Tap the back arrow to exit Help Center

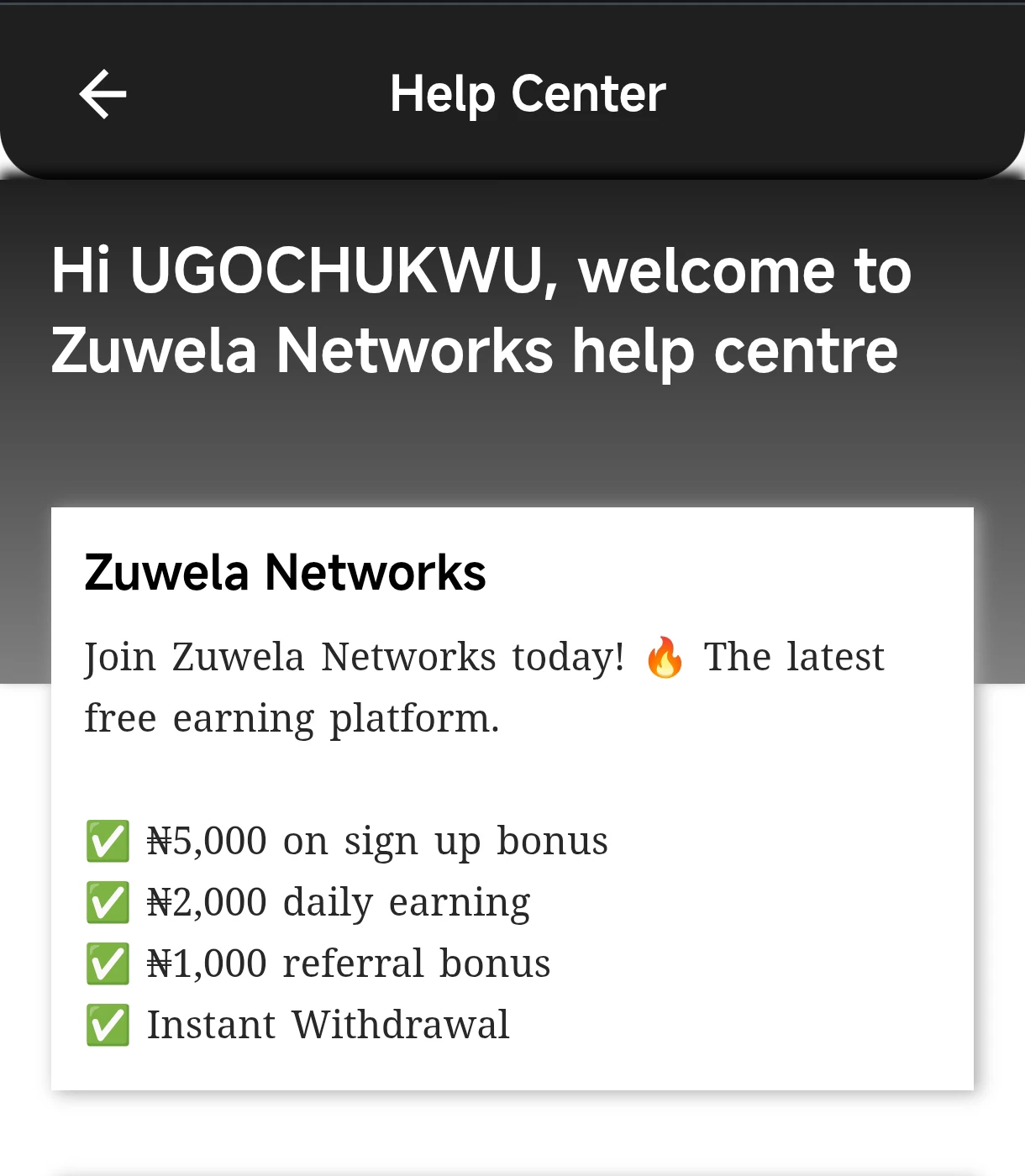click(x=102, y=94)
